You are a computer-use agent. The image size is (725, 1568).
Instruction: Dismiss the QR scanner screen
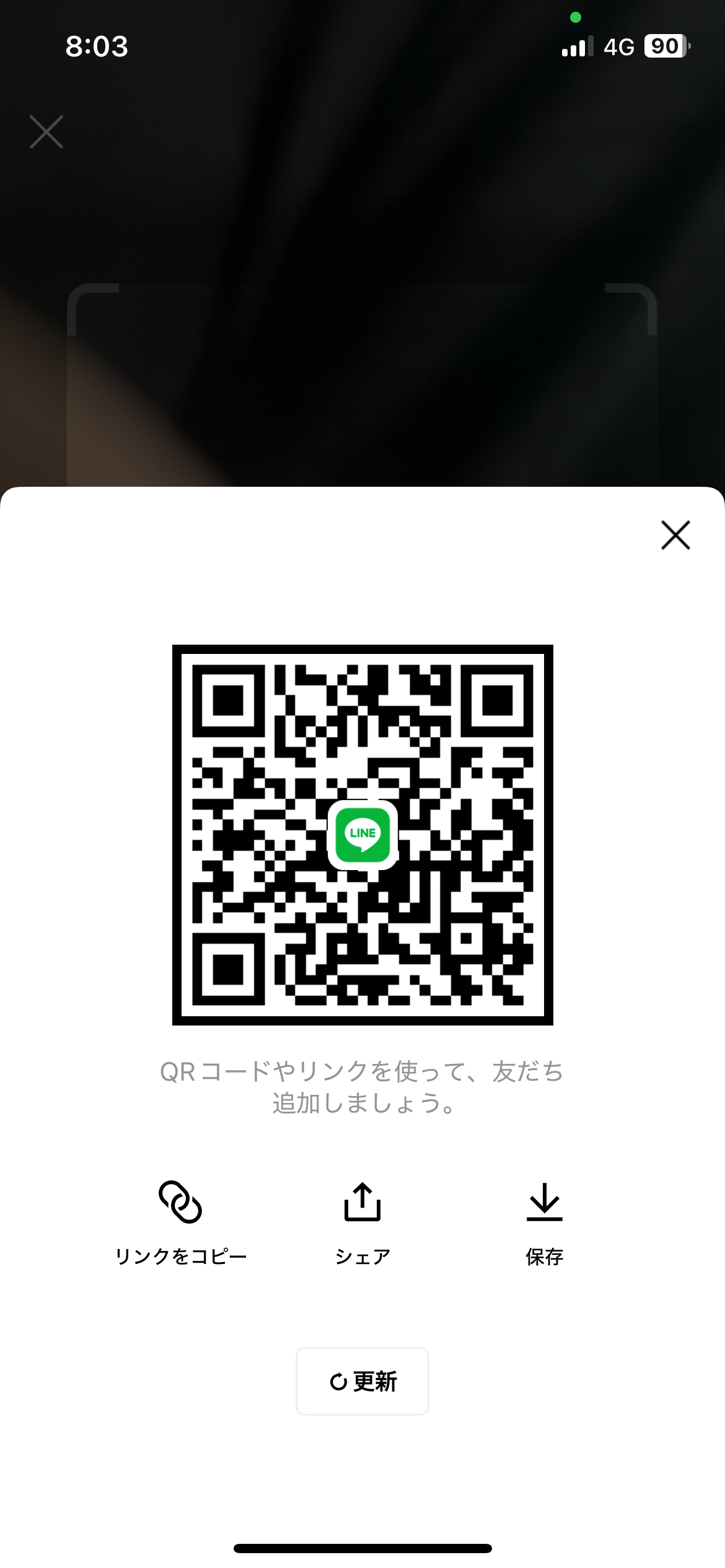coord(46,132)
